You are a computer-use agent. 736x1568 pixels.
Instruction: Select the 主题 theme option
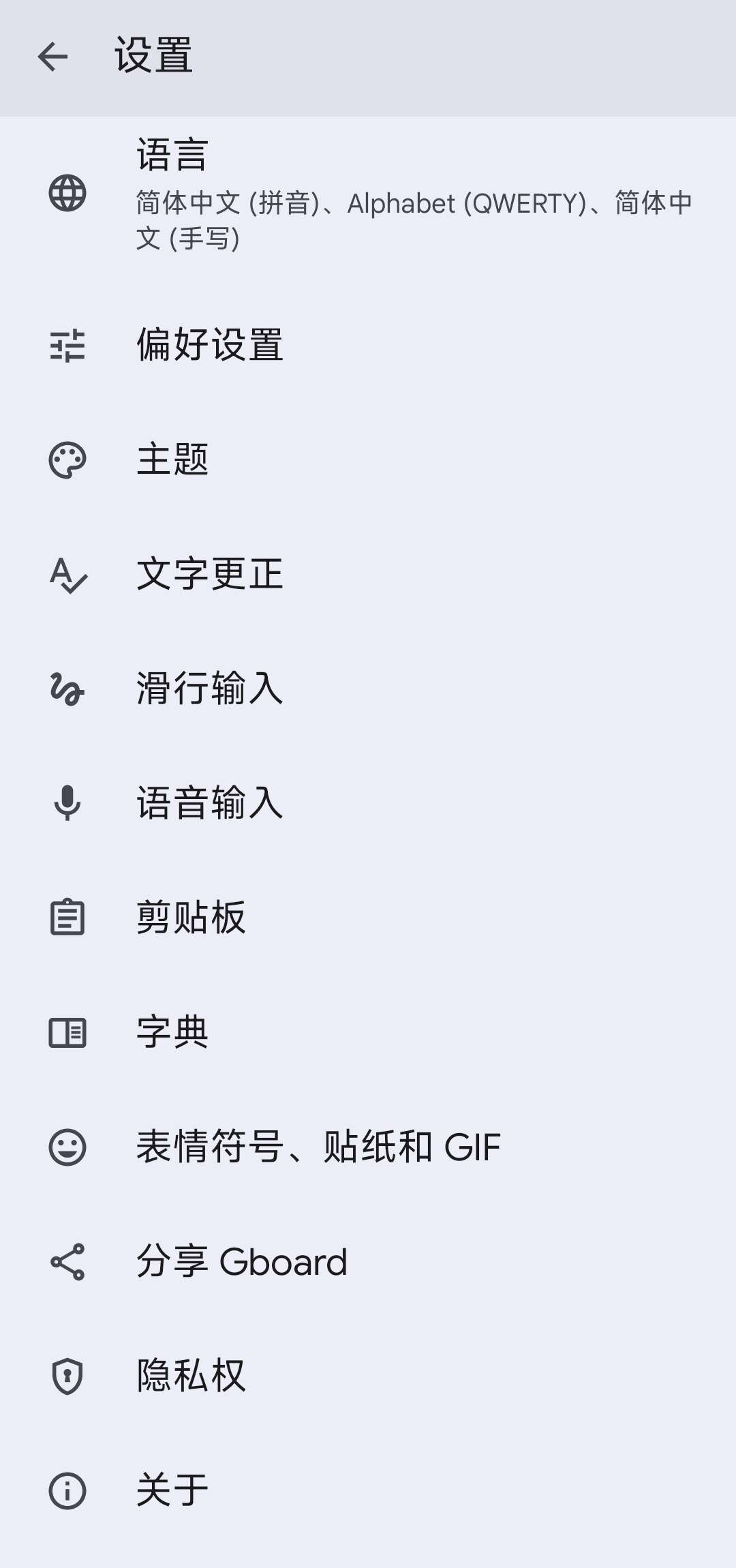368,460
